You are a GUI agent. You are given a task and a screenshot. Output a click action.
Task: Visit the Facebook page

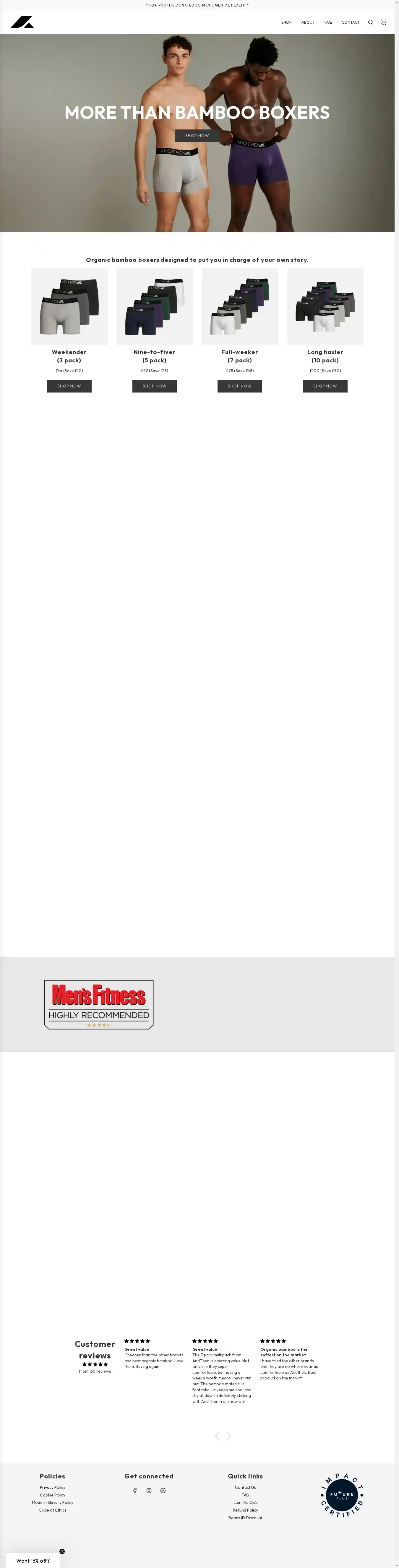coord(135,1491)
